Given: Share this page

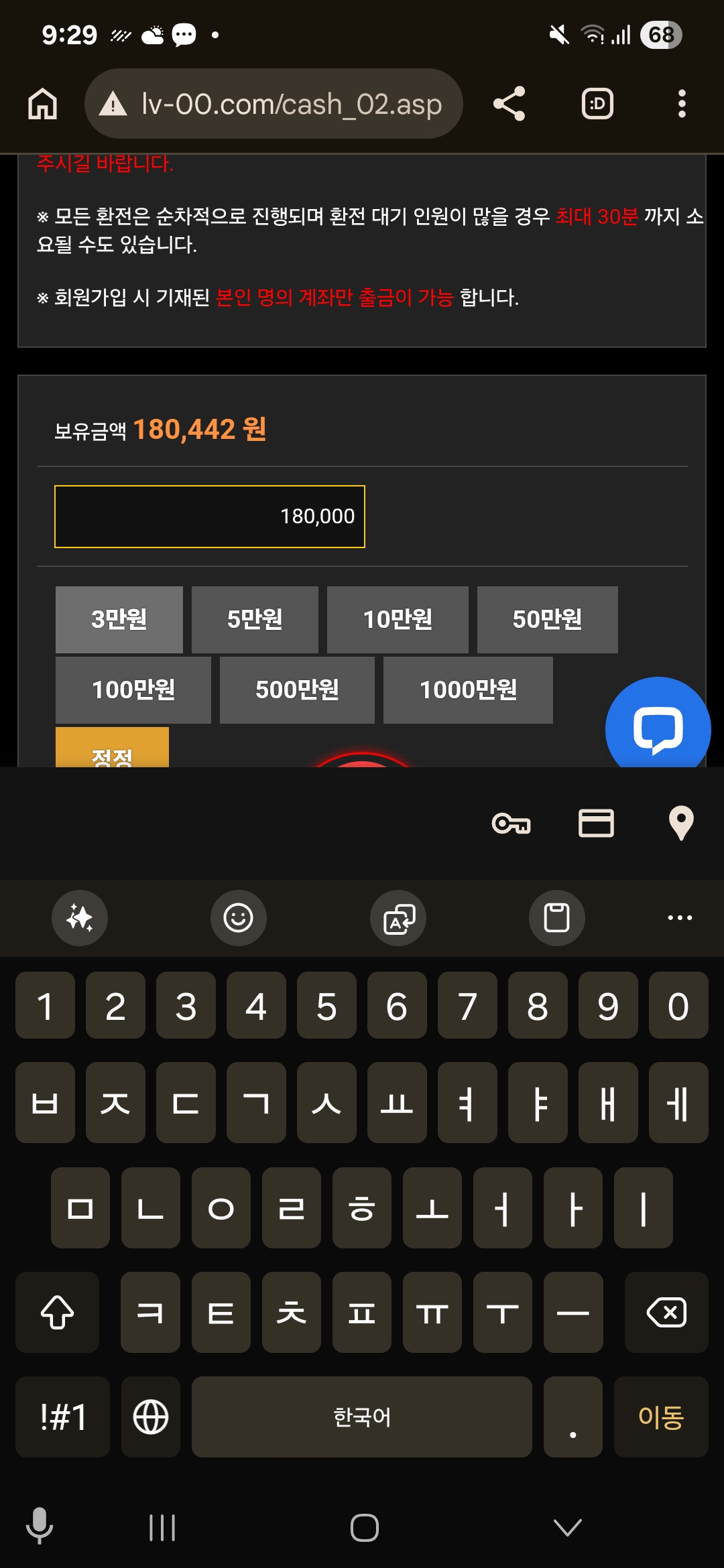Looking at the screenshot, I should point(509,104).
